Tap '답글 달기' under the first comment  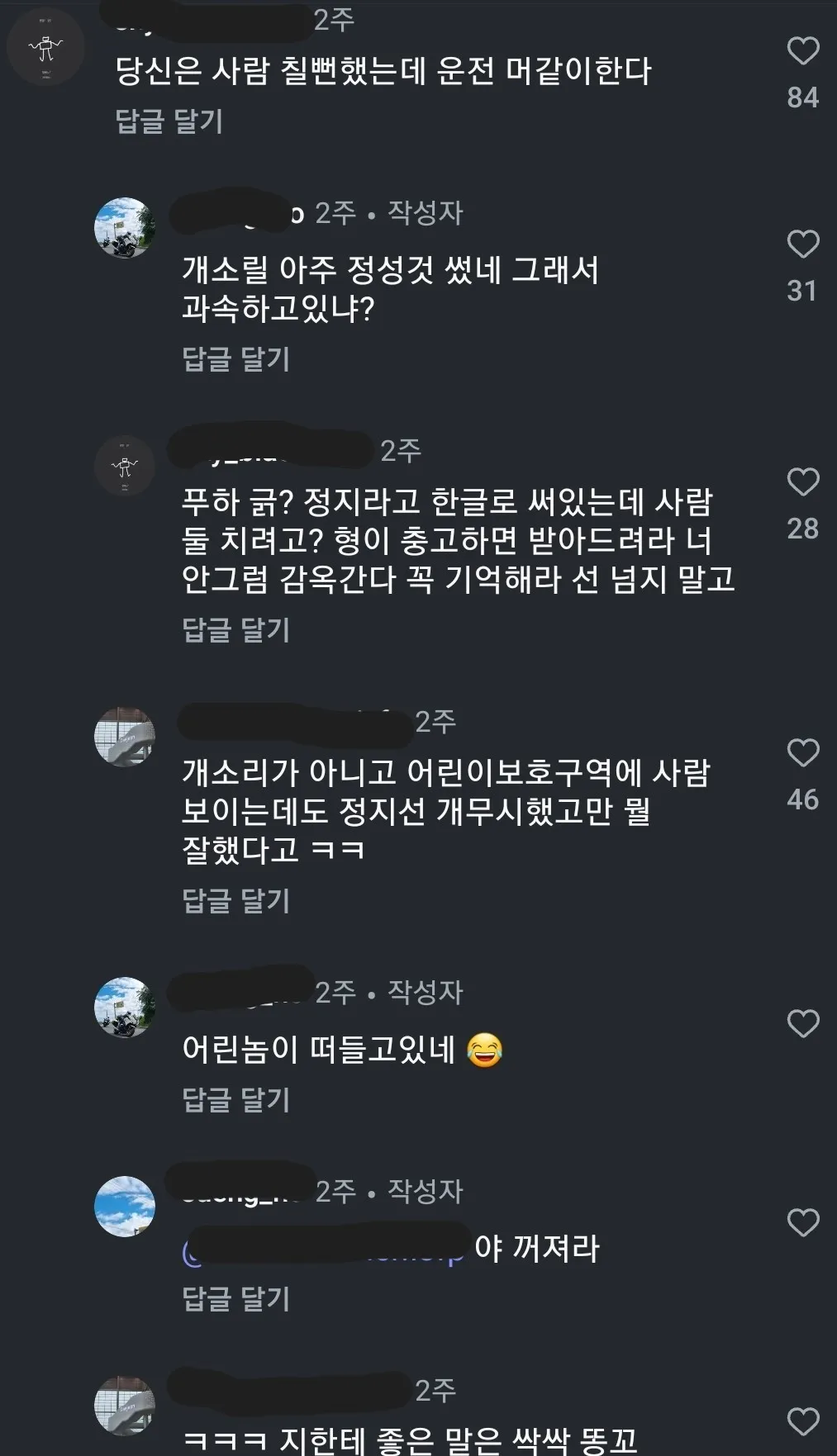point(168,120)
